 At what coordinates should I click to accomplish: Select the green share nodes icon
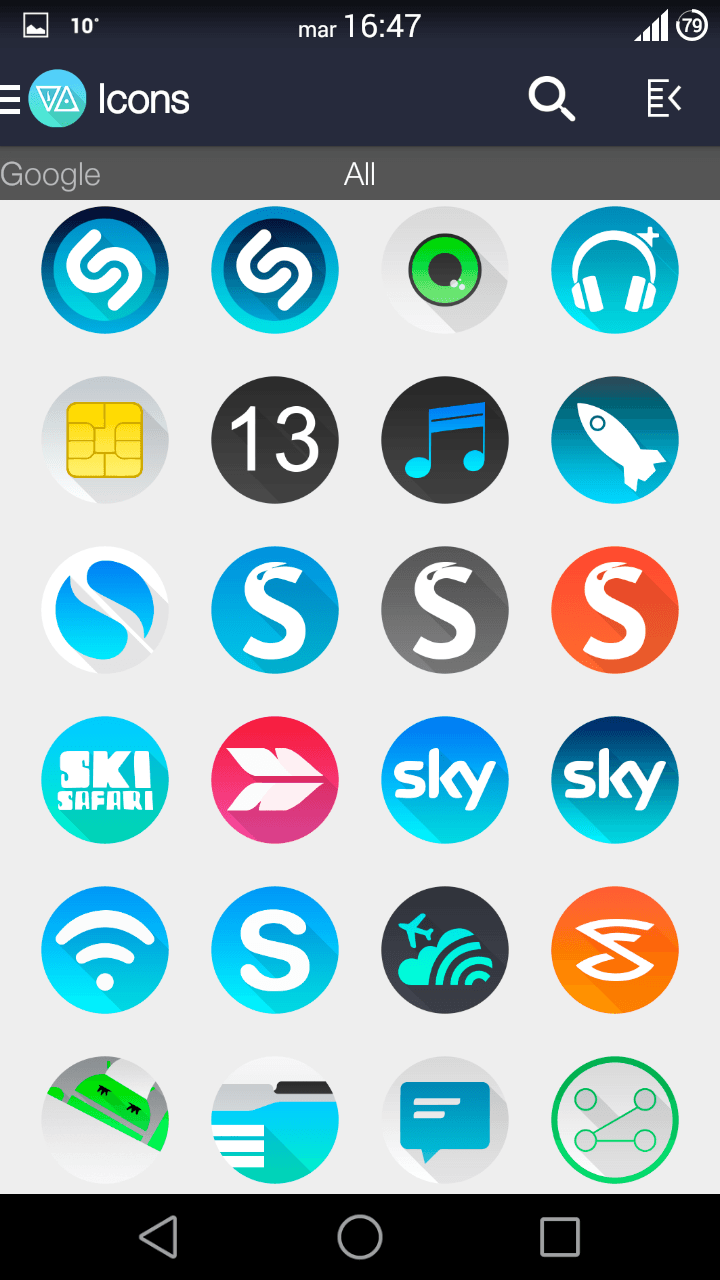point(614,1120)
